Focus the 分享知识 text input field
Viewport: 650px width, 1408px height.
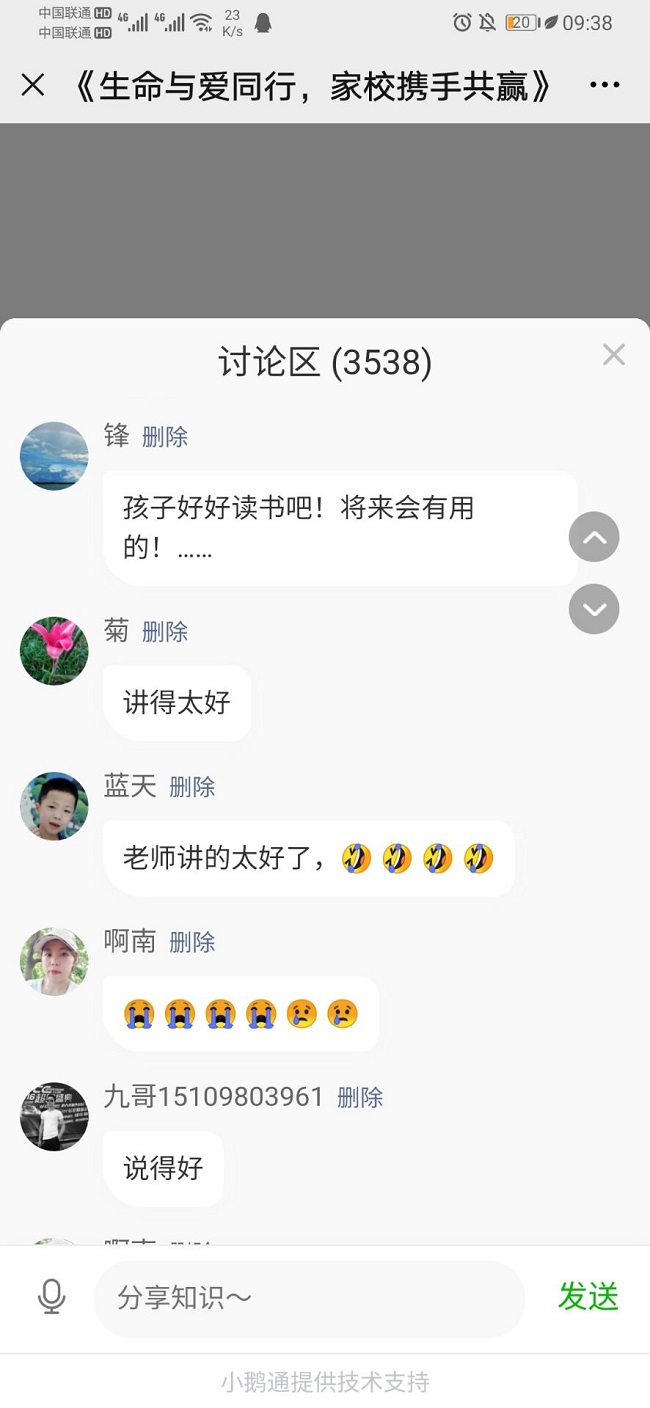tap(310, 1298)
